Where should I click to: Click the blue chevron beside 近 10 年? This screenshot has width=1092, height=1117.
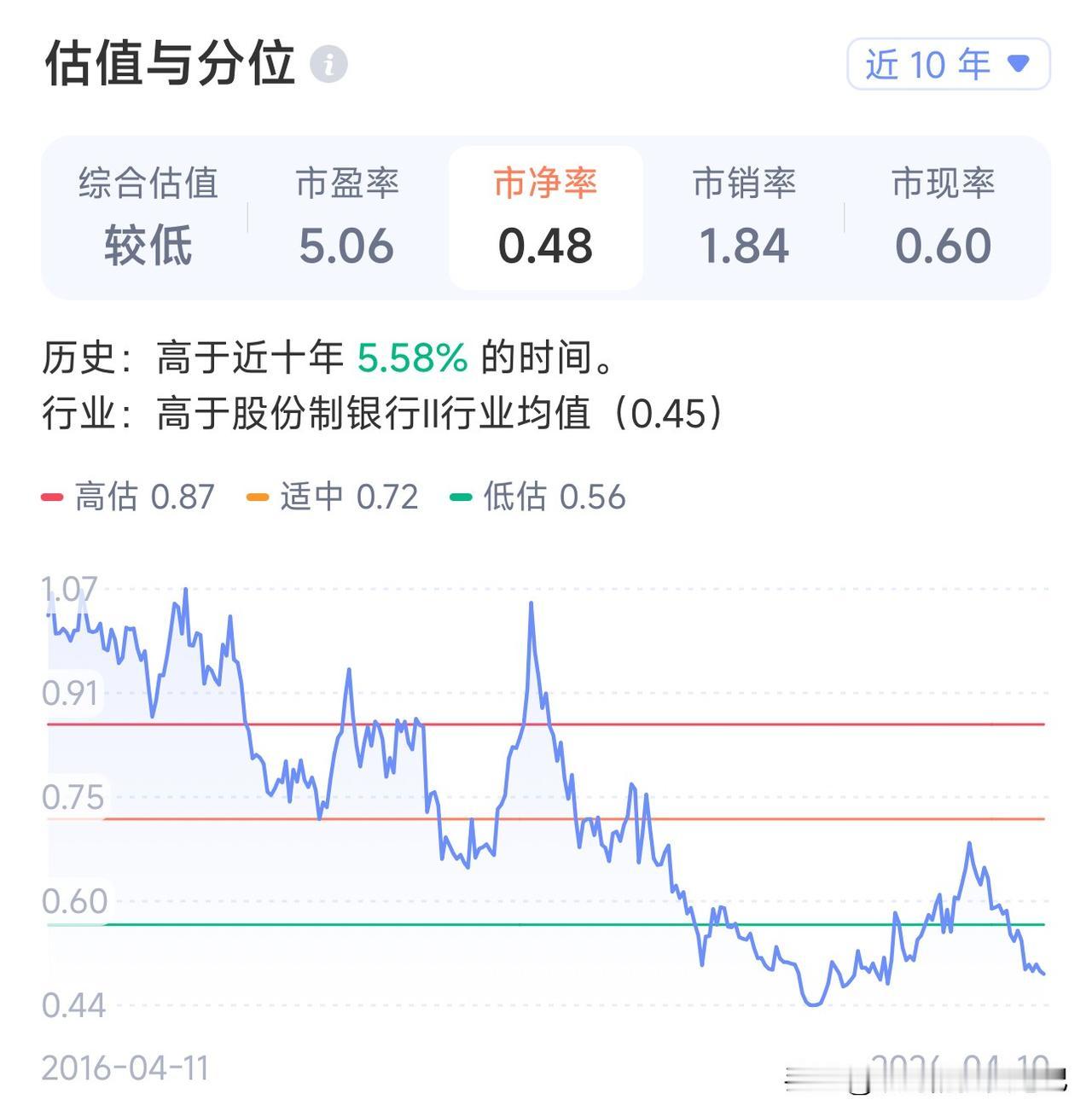(x=1021, y=63)
